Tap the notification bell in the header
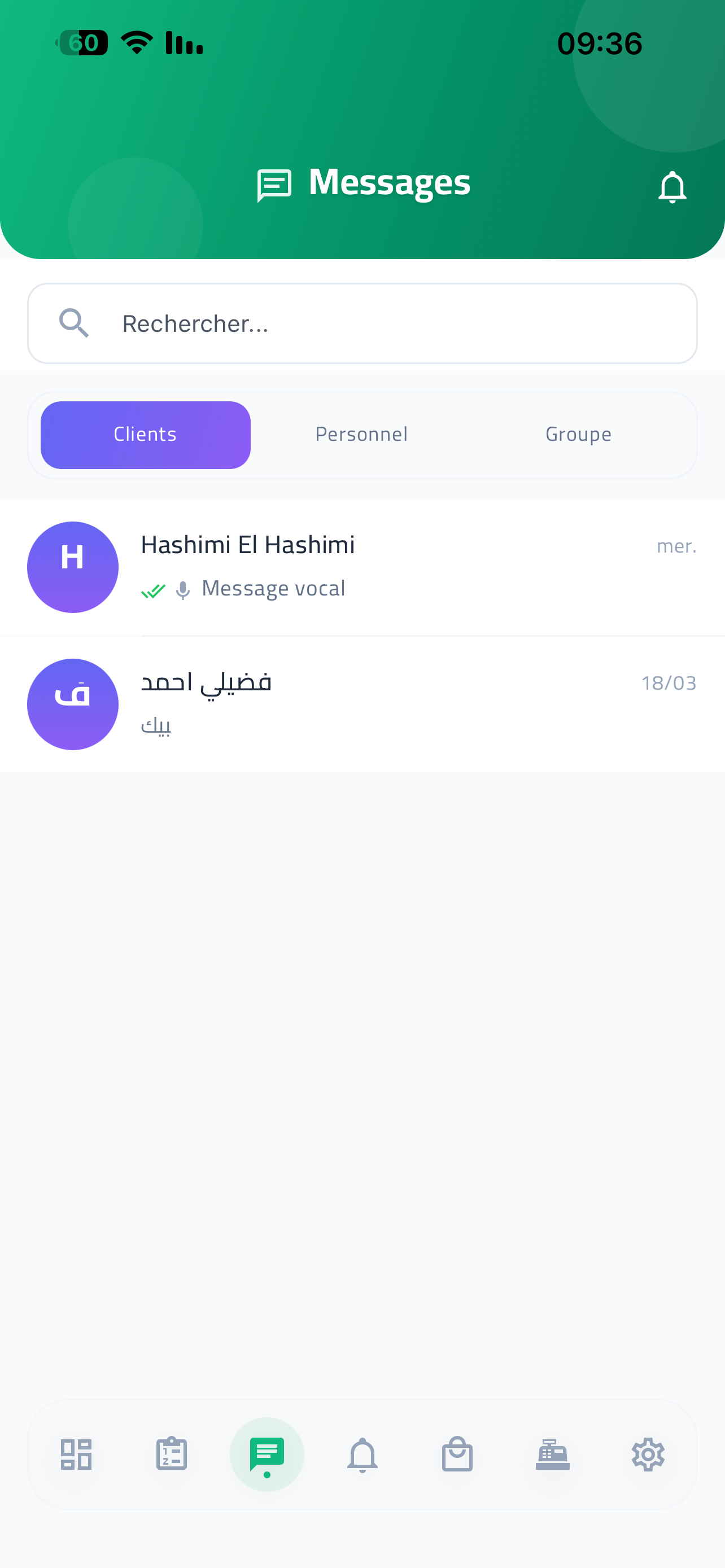Image resolution: width=725 pixels, height=1568 pixels. (672, 186)
